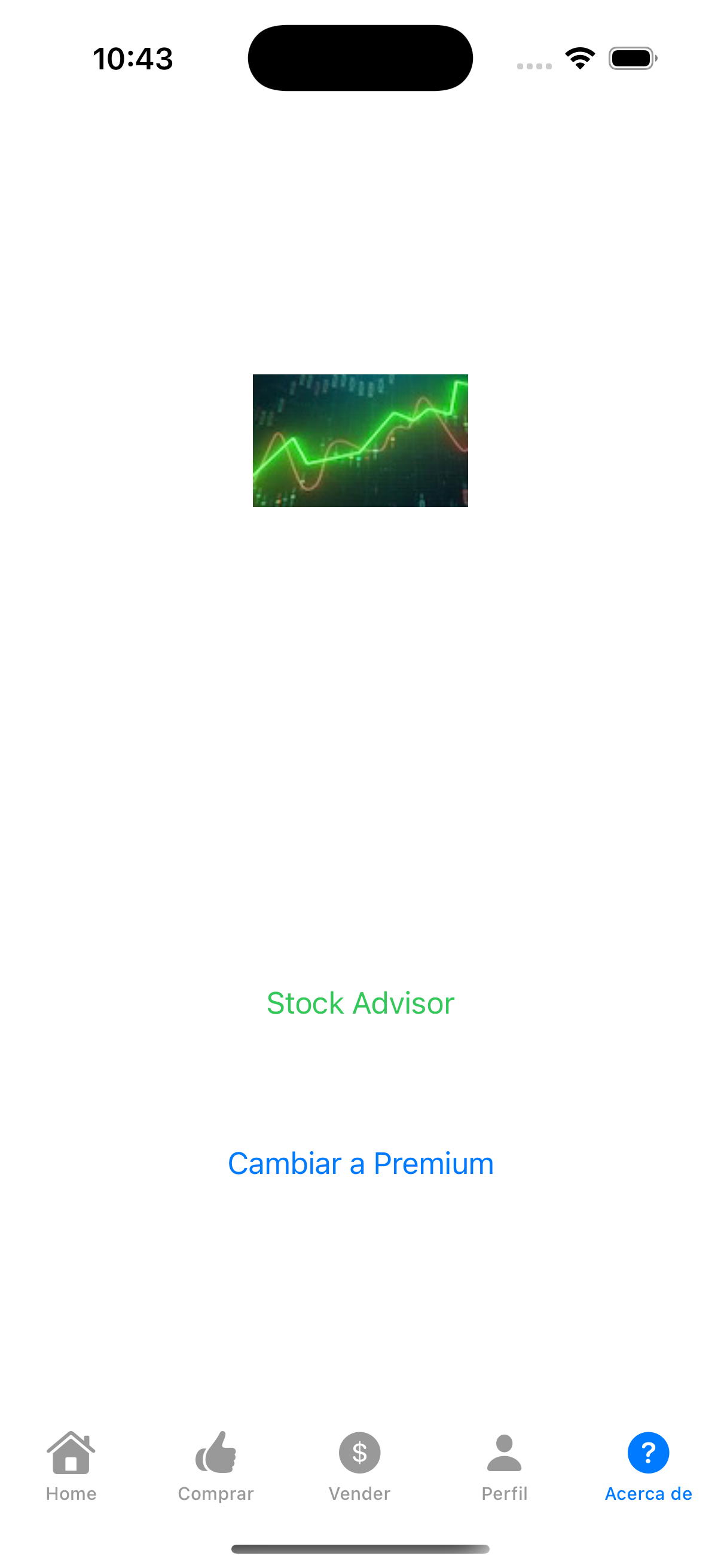Tap the Acerca de tab
Screen dimensions: 721x1568
[648, 1466]
